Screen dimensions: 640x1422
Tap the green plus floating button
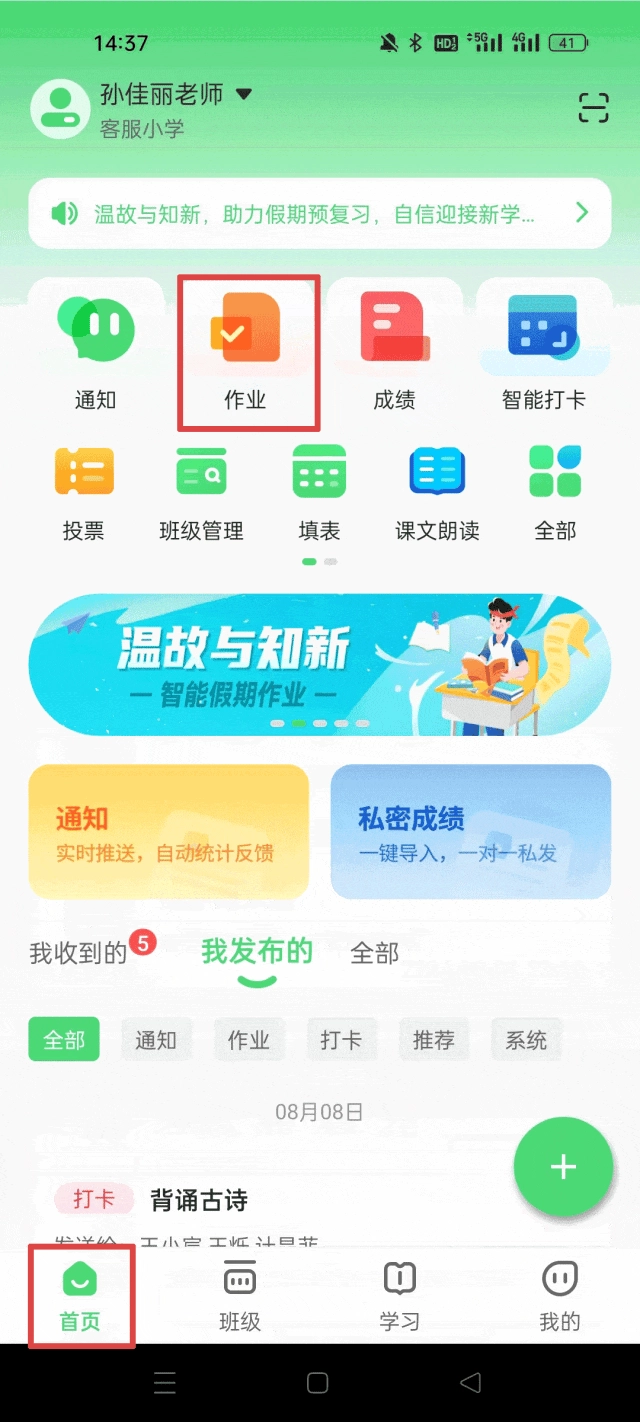pos(563,1167)
